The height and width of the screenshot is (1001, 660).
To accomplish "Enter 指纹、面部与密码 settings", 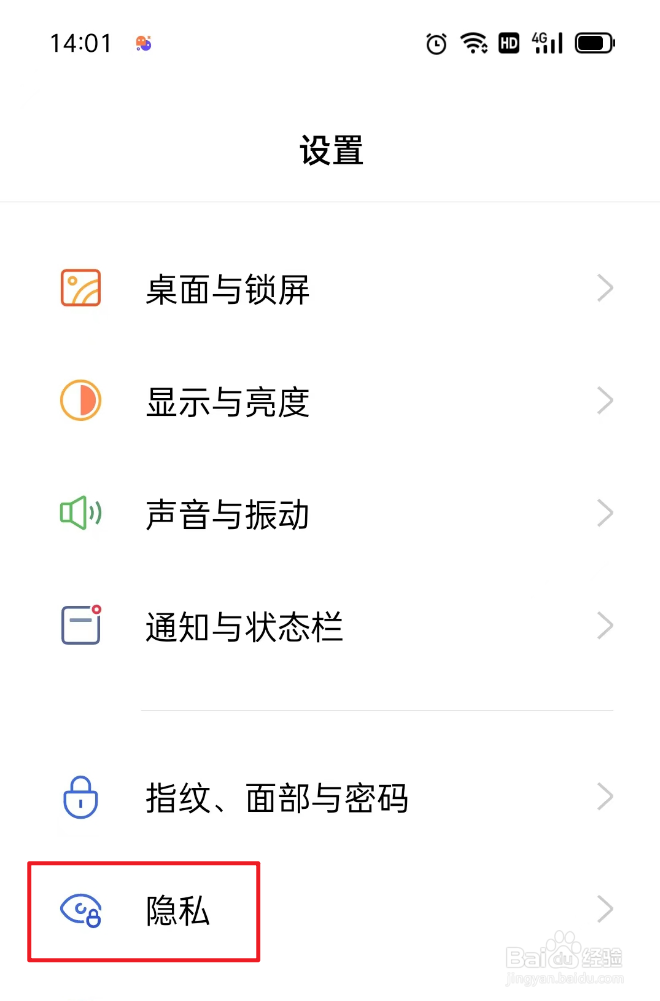I will tap(277, 798).
